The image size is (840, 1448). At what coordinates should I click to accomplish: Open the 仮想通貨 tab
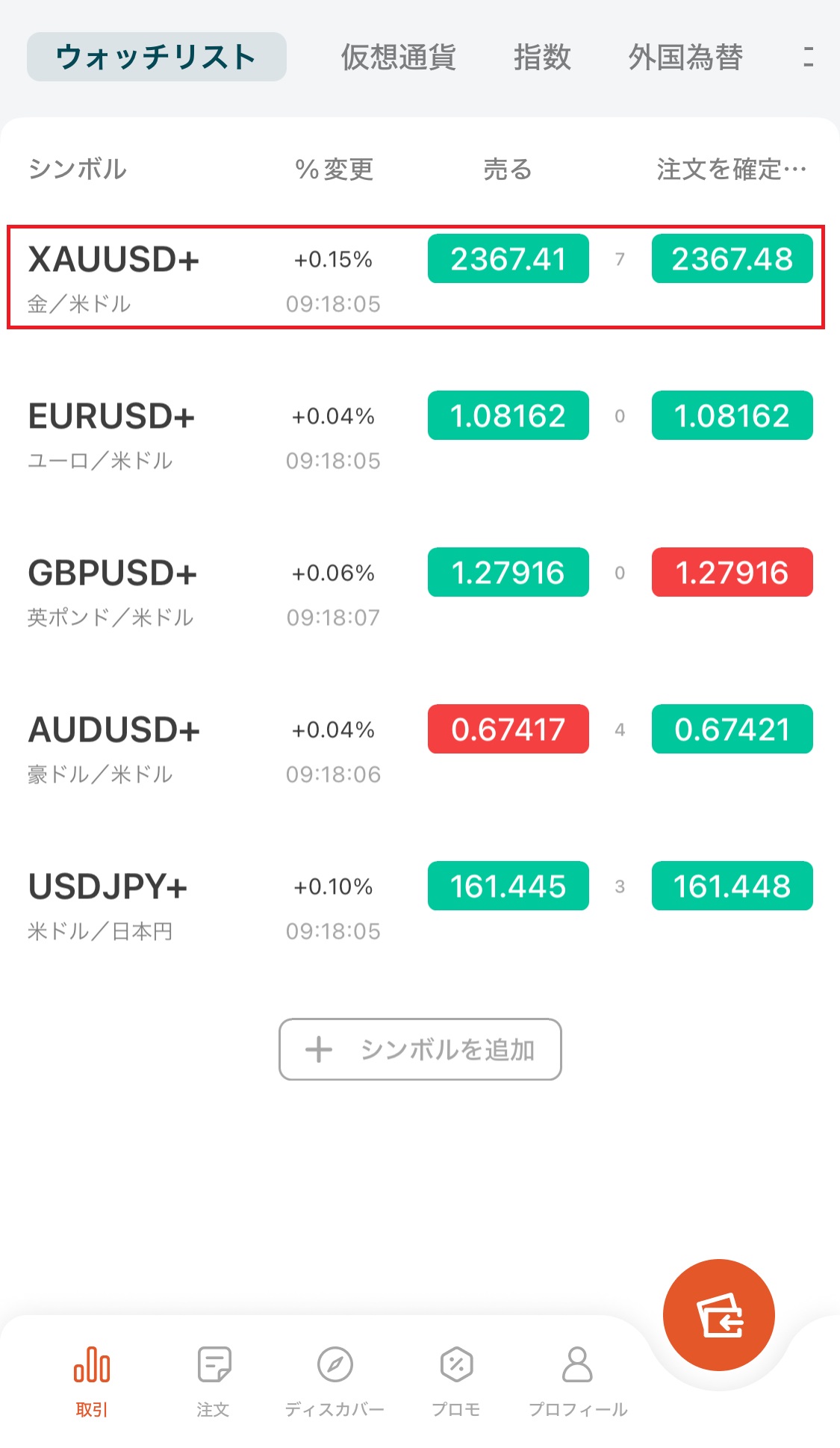[x=398, y=57]
